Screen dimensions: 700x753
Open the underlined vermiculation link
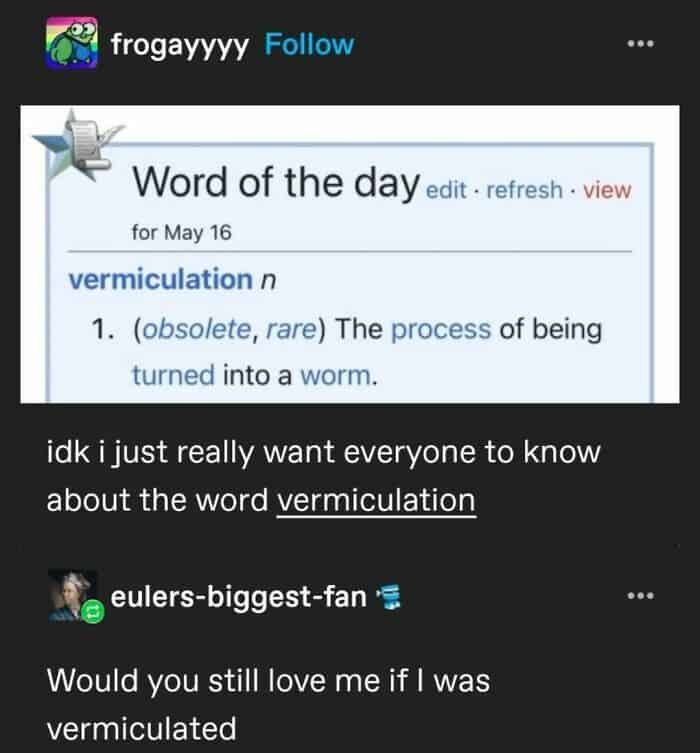pyautogui.click(x=376, y=500)
